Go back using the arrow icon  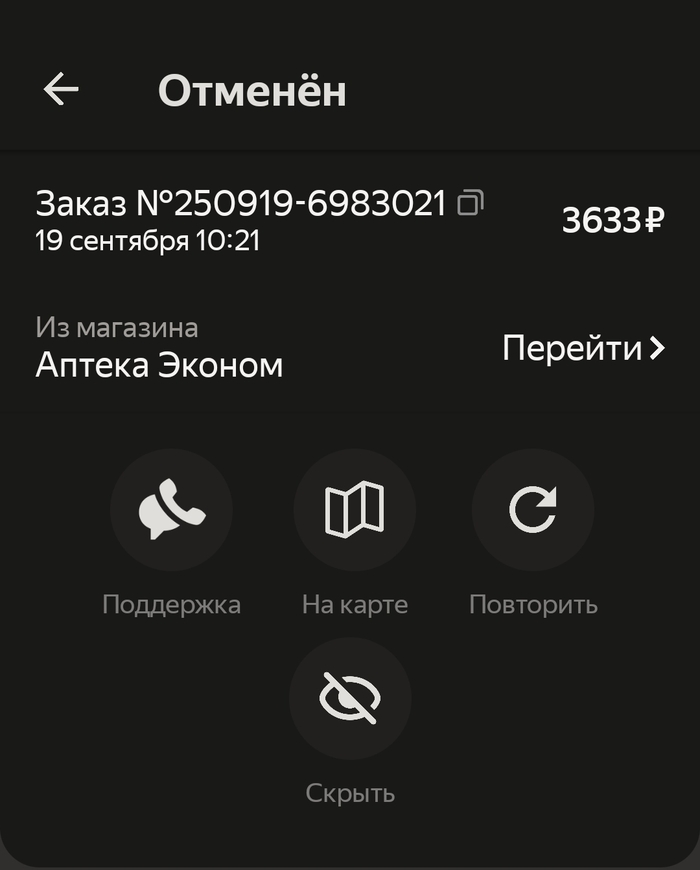click(x=61, y=90)
